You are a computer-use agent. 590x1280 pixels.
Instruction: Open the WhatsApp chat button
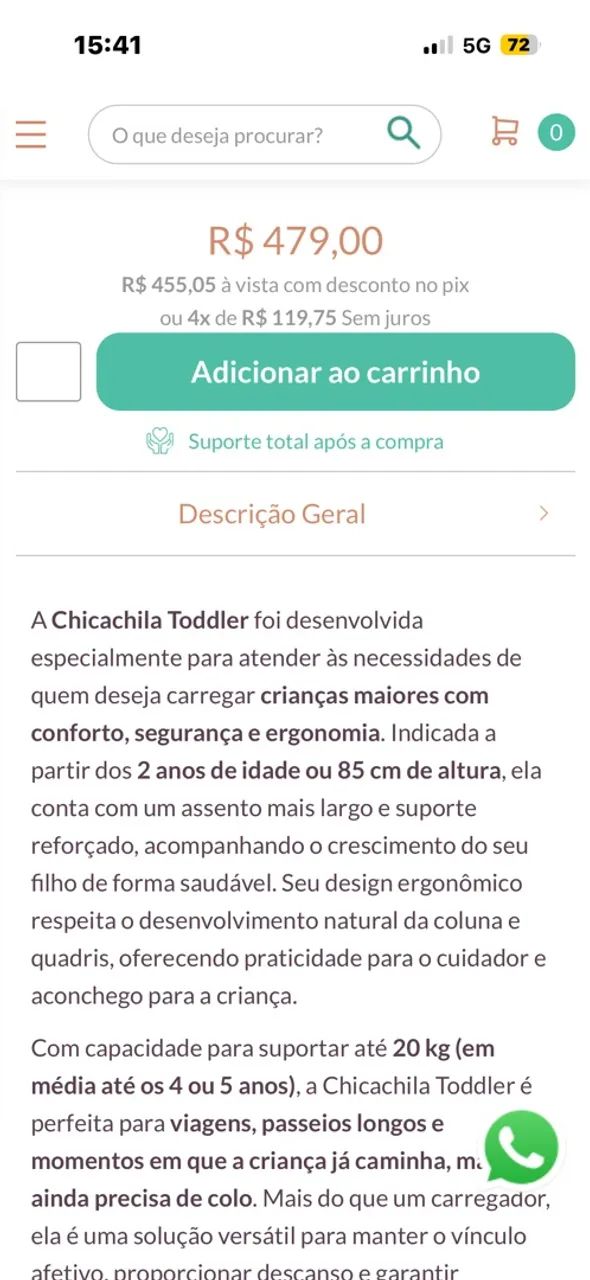click(521, 1147)
